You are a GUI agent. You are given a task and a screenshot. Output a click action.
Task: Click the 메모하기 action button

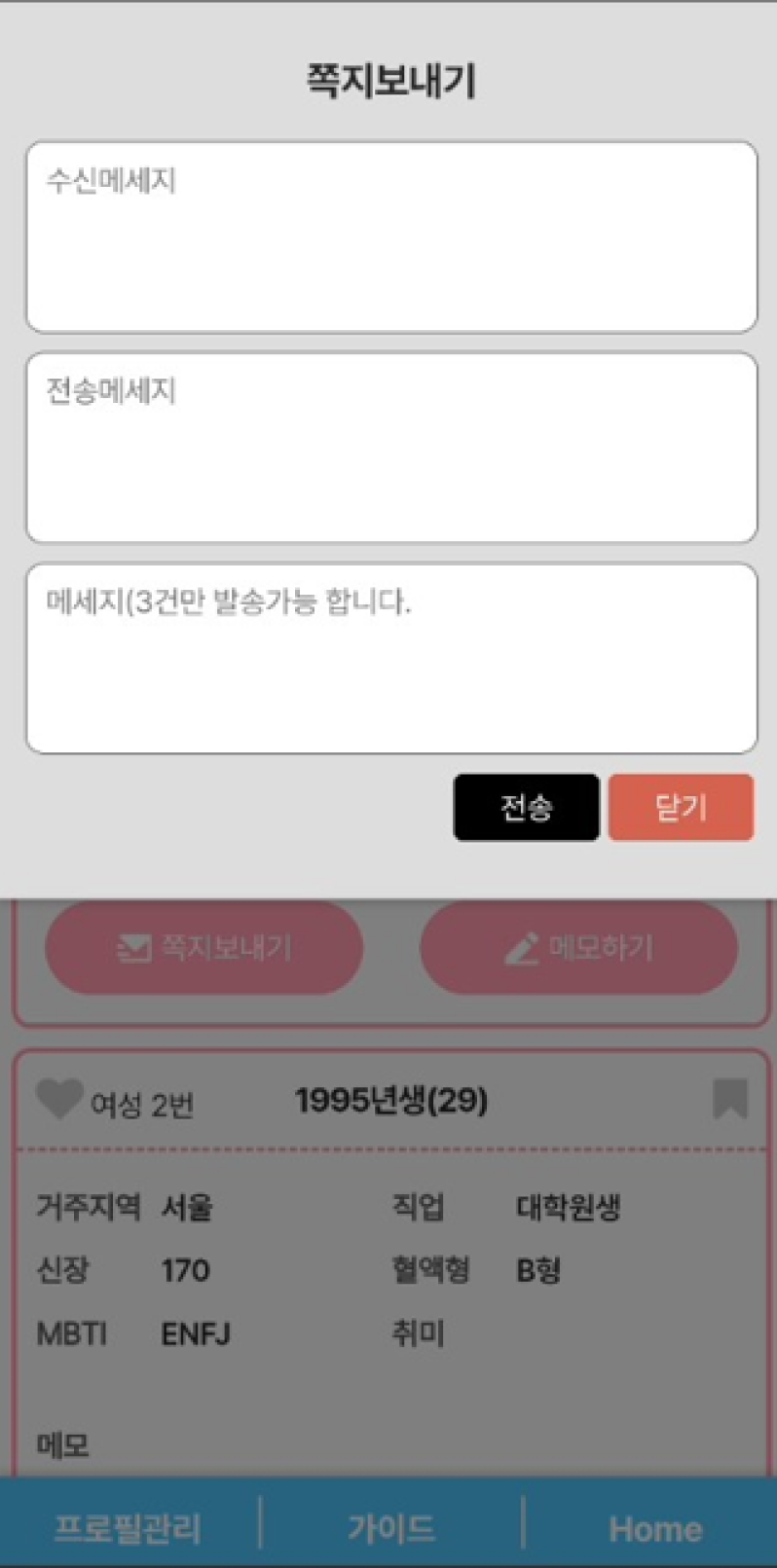click(578, 948)
